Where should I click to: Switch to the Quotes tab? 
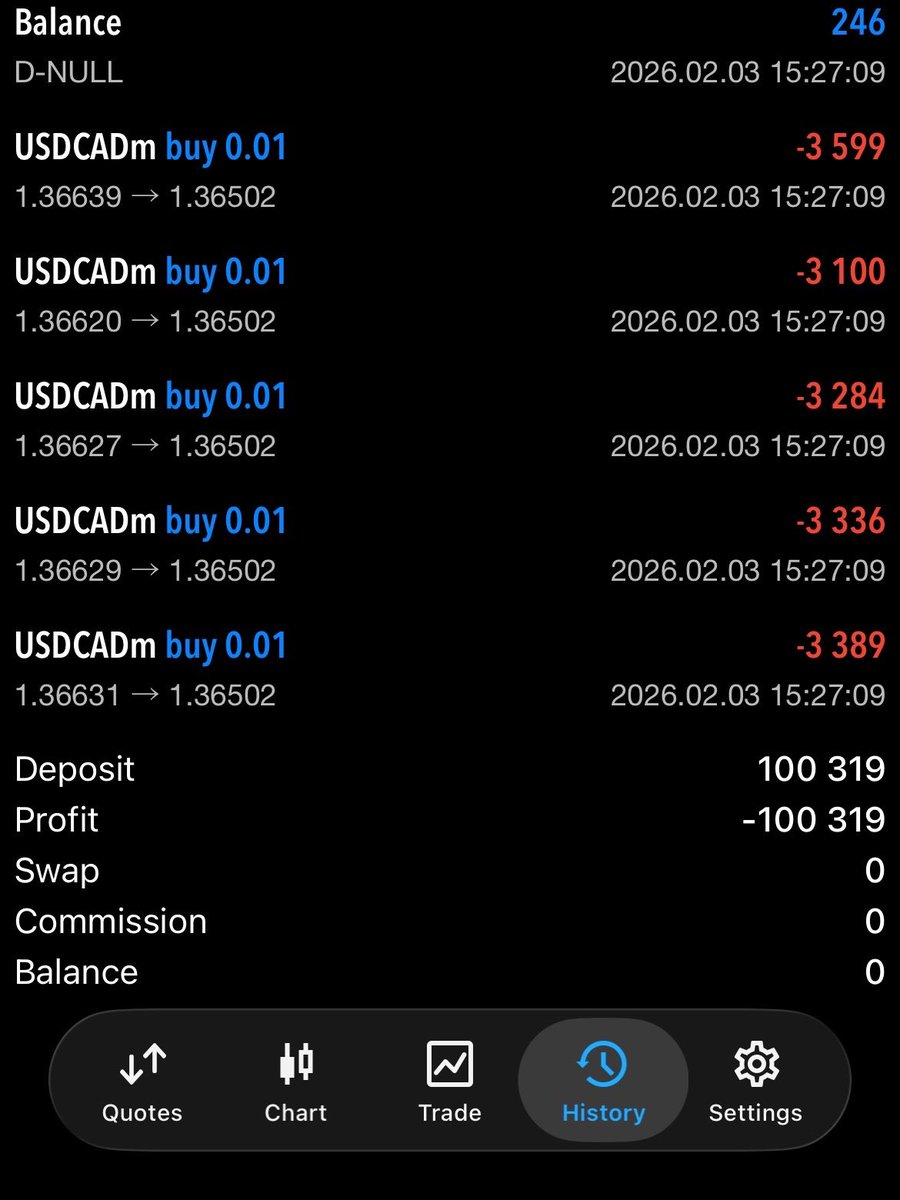(142, 1080)
